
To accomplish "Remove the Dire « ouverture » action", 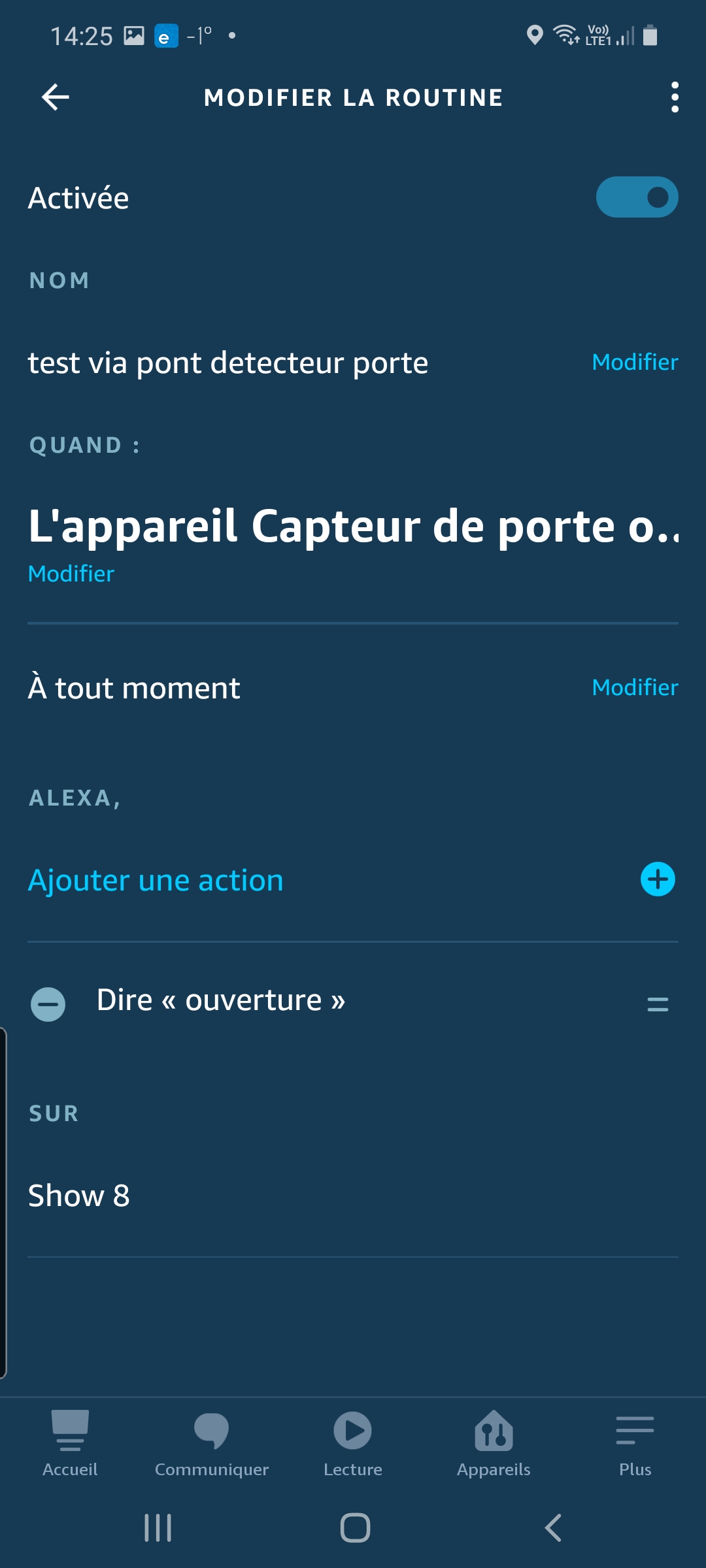I will (48, 1004).
